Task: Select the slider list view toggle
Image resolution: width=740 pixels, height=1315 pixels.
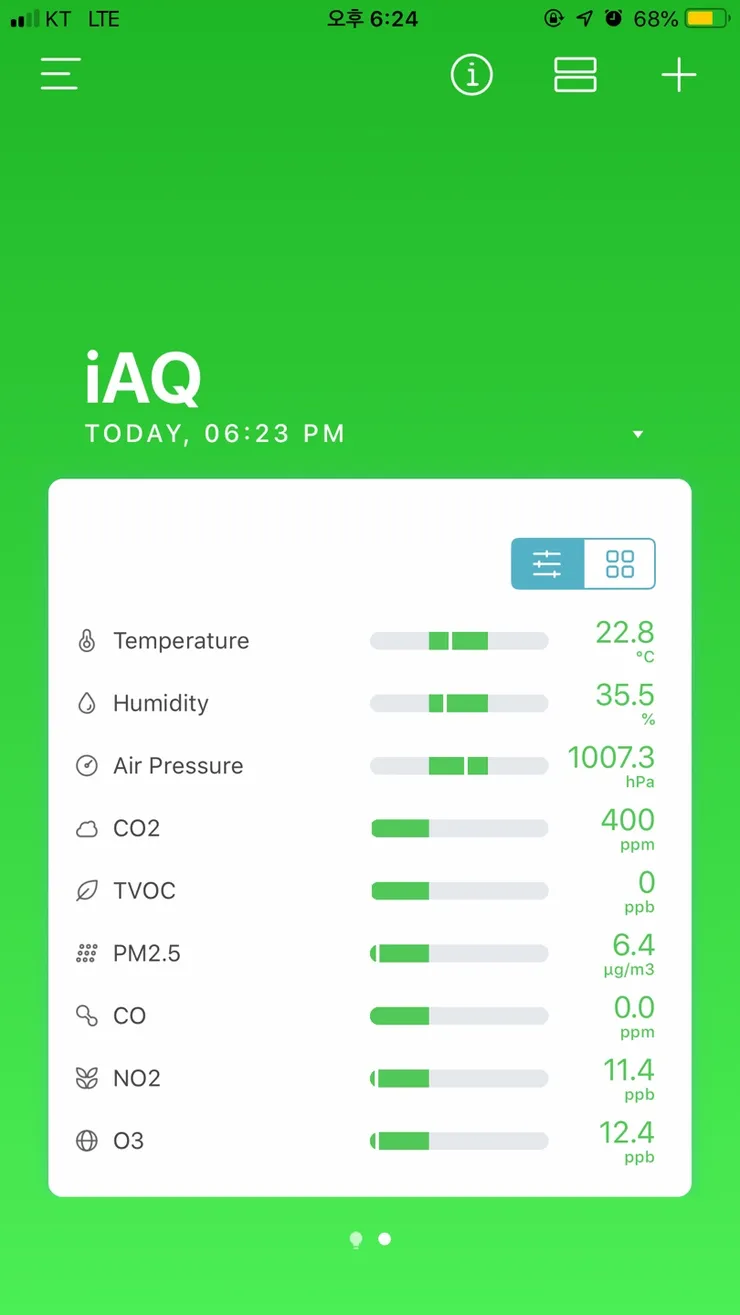Action: pyautogui.click(x=547, y=564)
